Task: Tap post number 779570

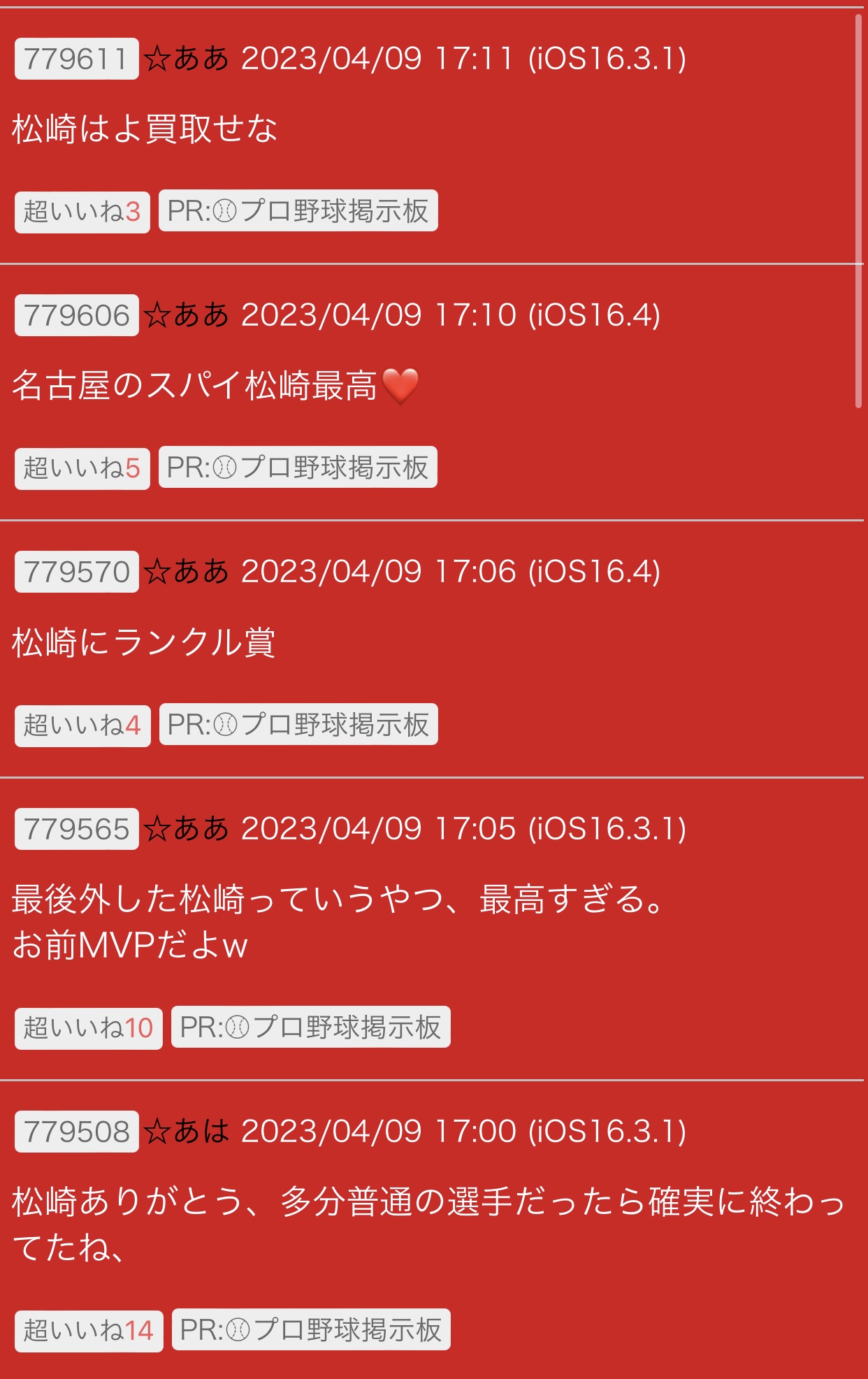Action: [x=76, y=572]
